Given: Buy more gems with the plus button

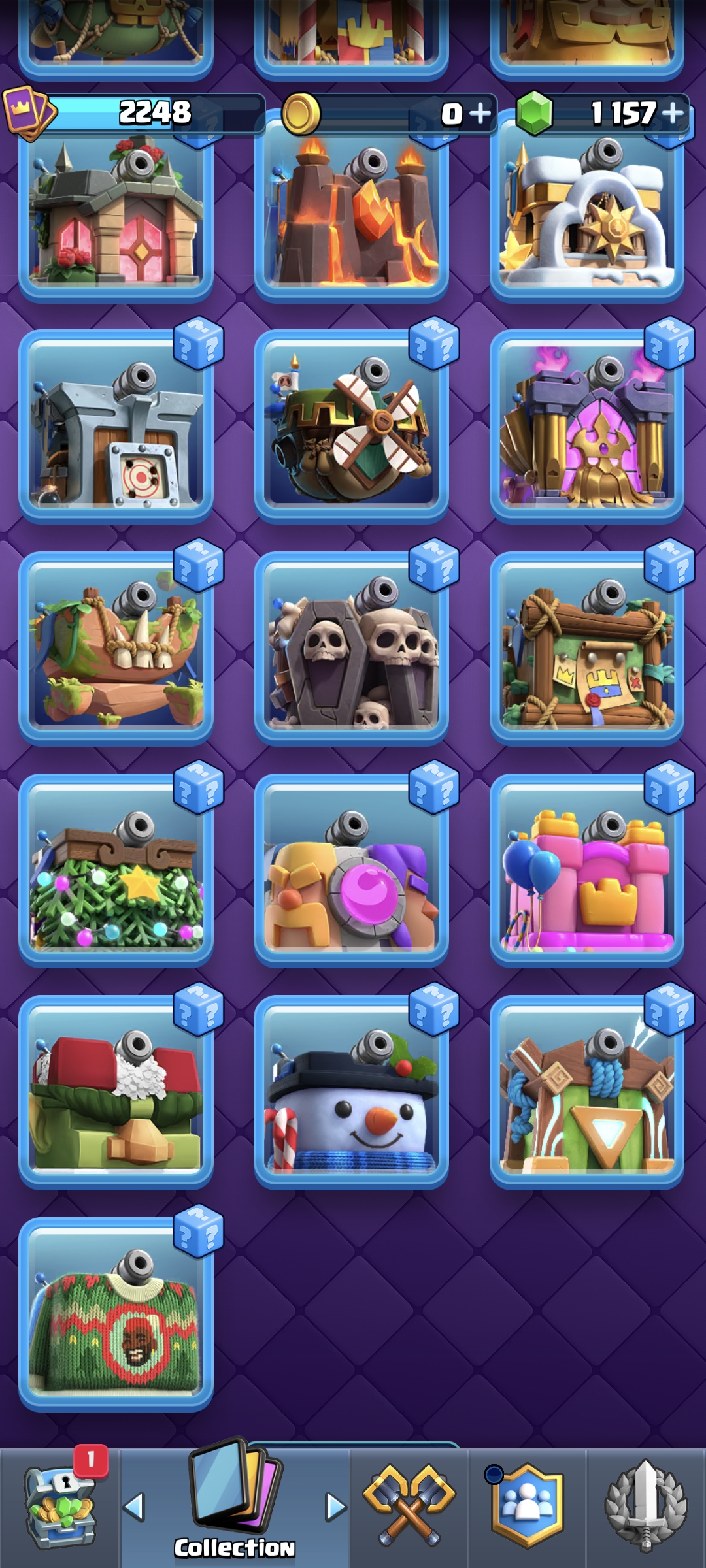Looking at the screenshot, I should 673,113.
